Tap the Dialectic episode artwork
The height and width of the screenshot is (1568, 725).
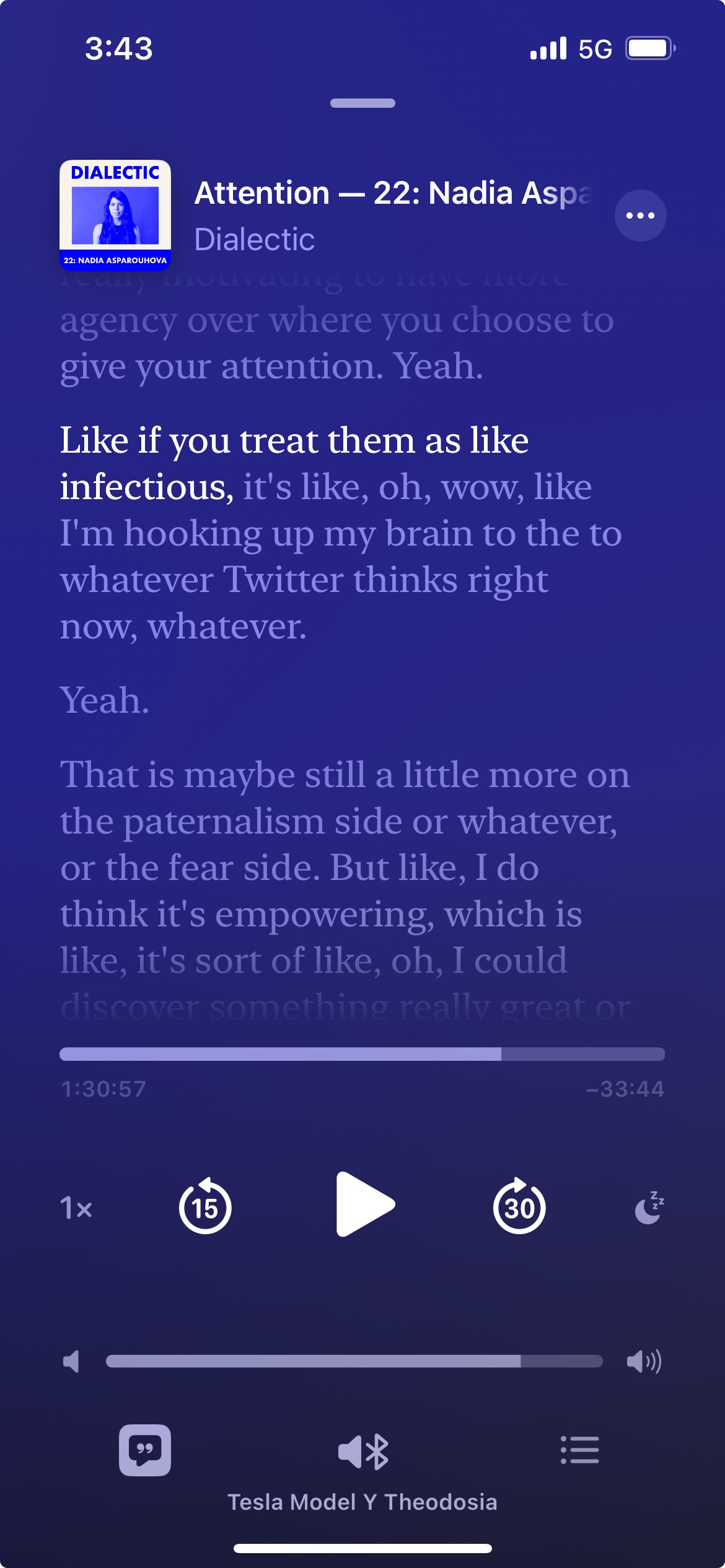click(115, 216)
